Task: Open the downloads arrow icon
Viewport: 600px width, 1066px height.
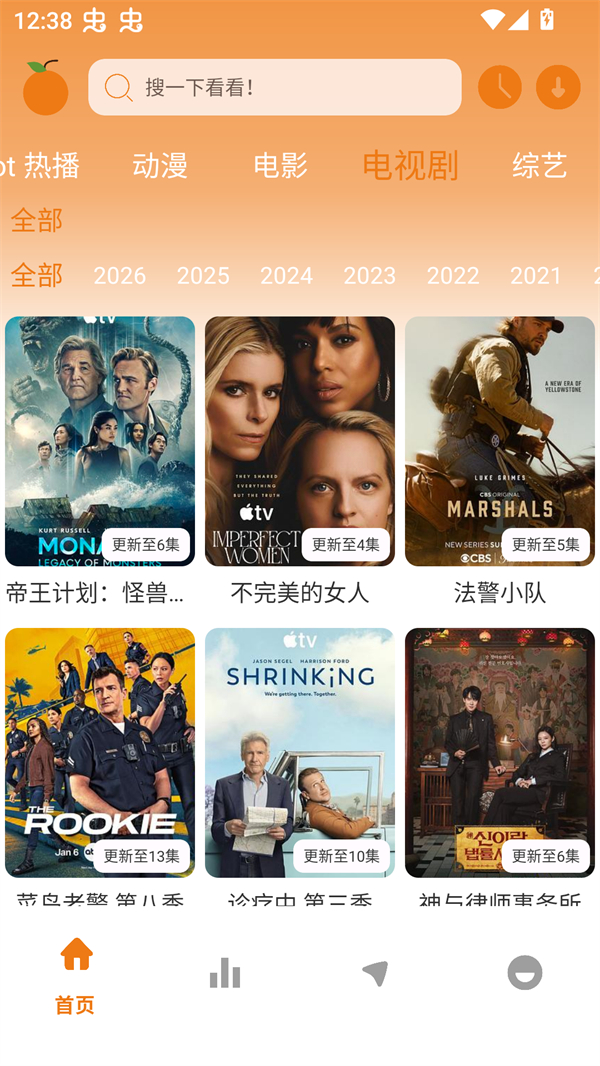Action: coord(558,88)
